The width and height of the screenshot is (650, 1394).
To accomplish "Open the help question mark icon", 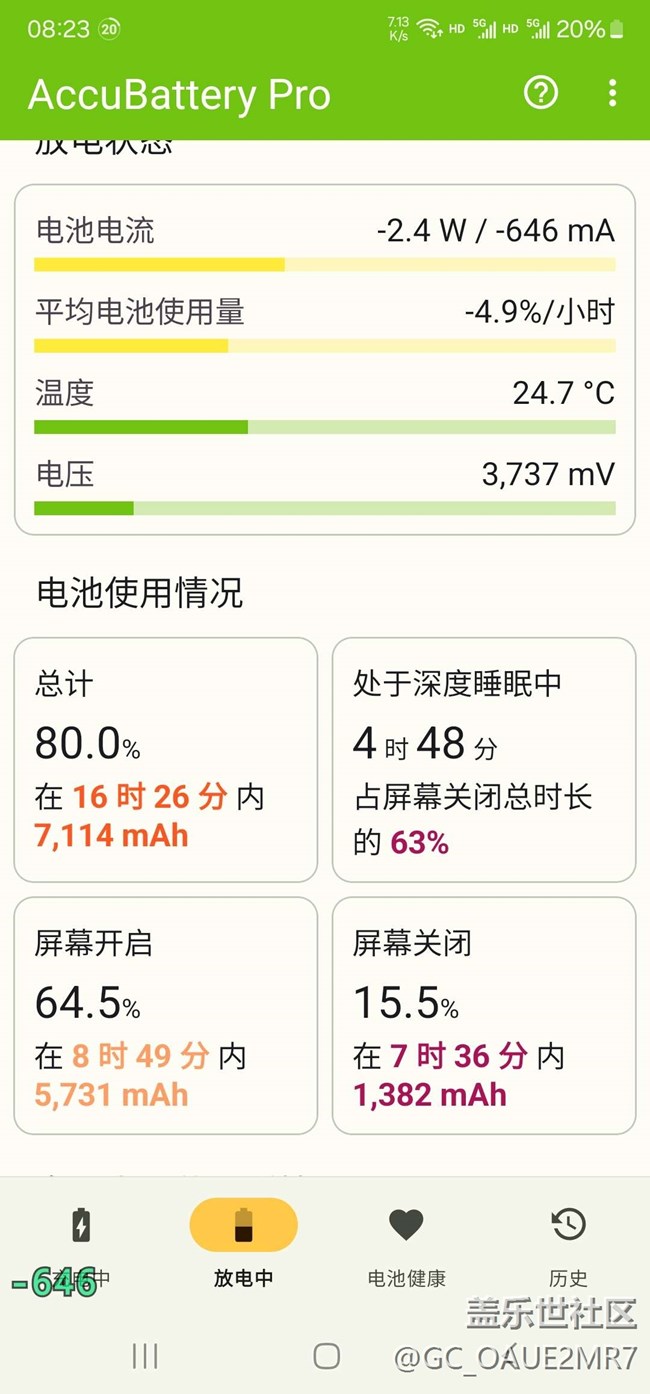I will pos(541,94).
